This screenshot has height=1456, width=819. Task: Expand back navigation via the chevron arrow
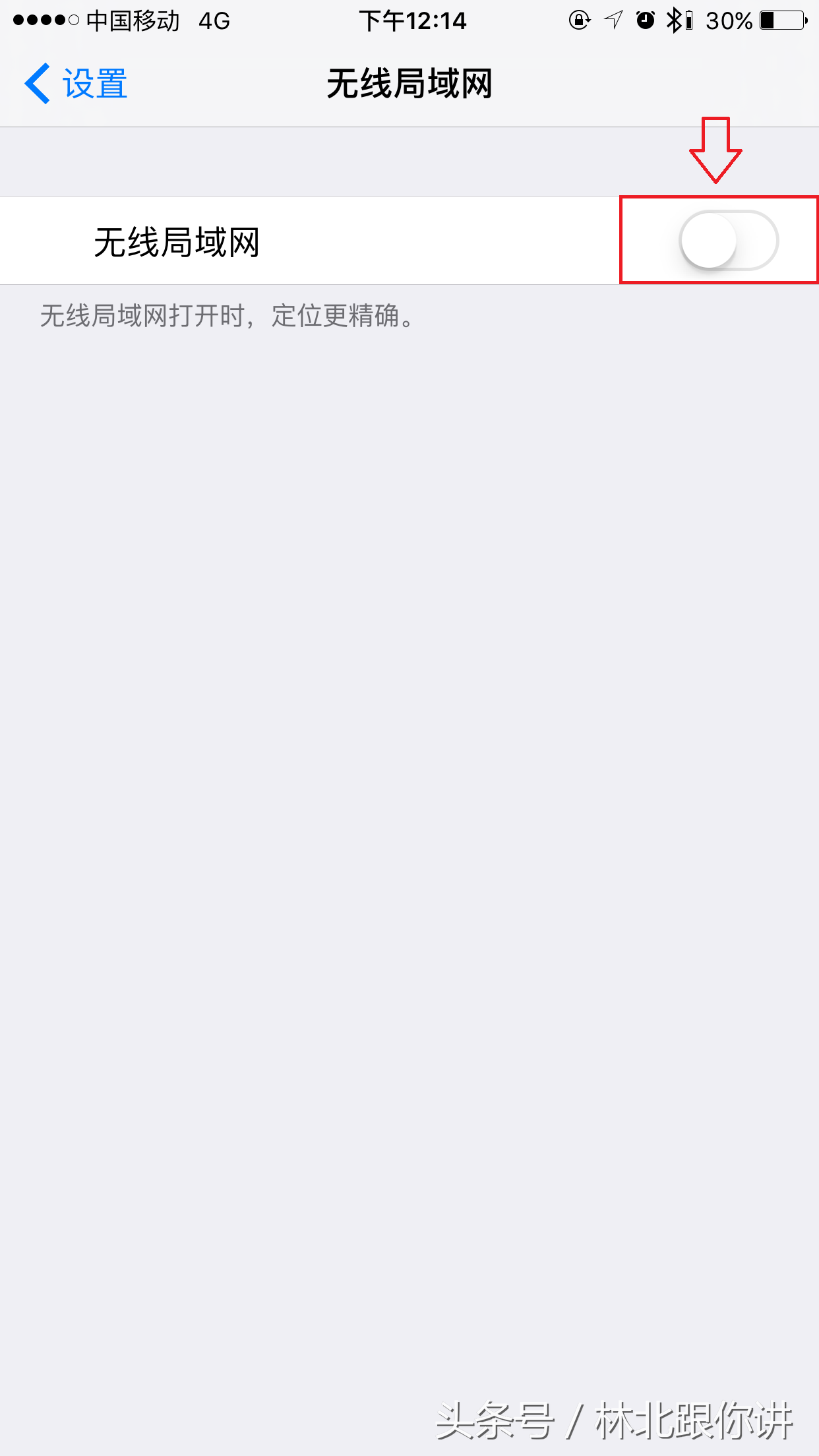pyautogui.click(x=38, y=83)
